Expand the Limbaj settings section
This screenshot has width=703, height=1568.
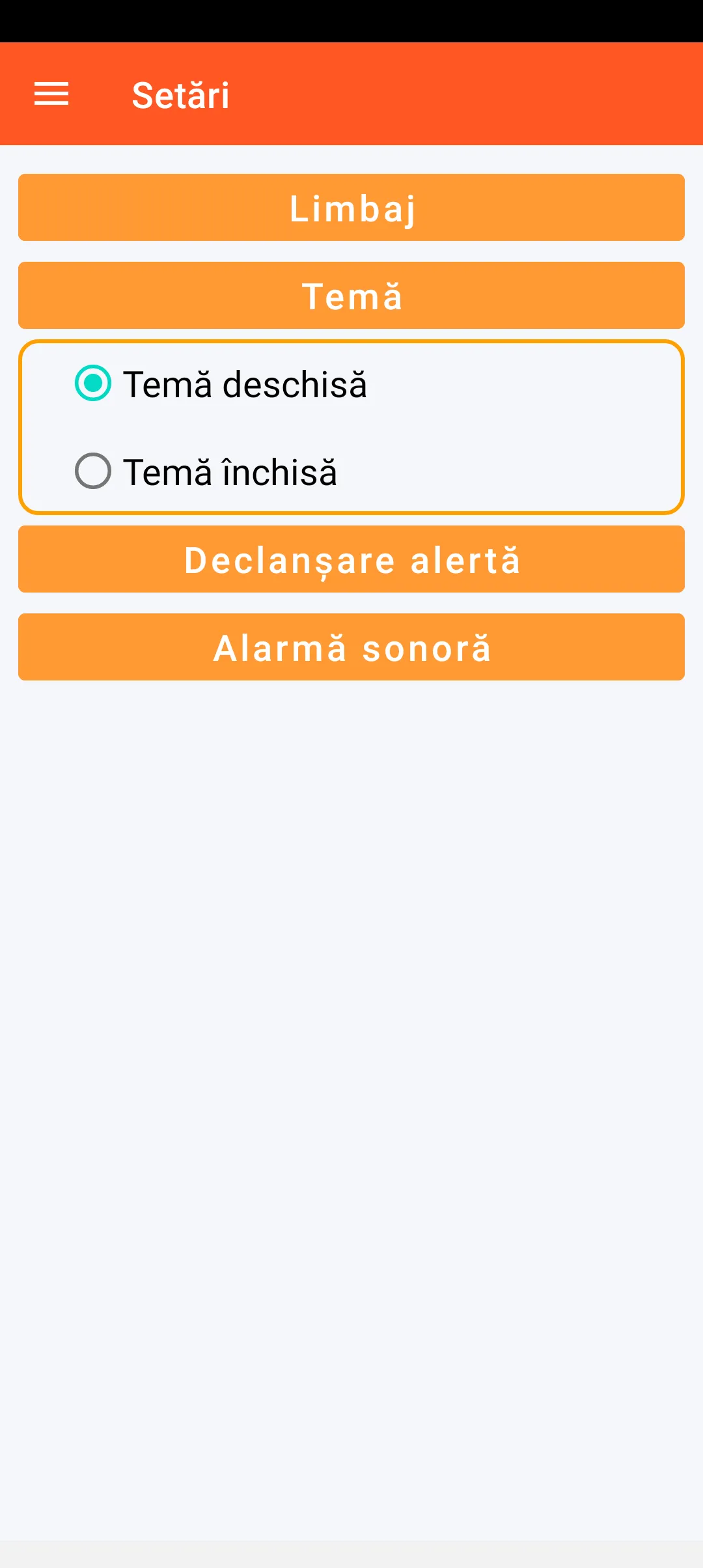click(x=351, y=208)
